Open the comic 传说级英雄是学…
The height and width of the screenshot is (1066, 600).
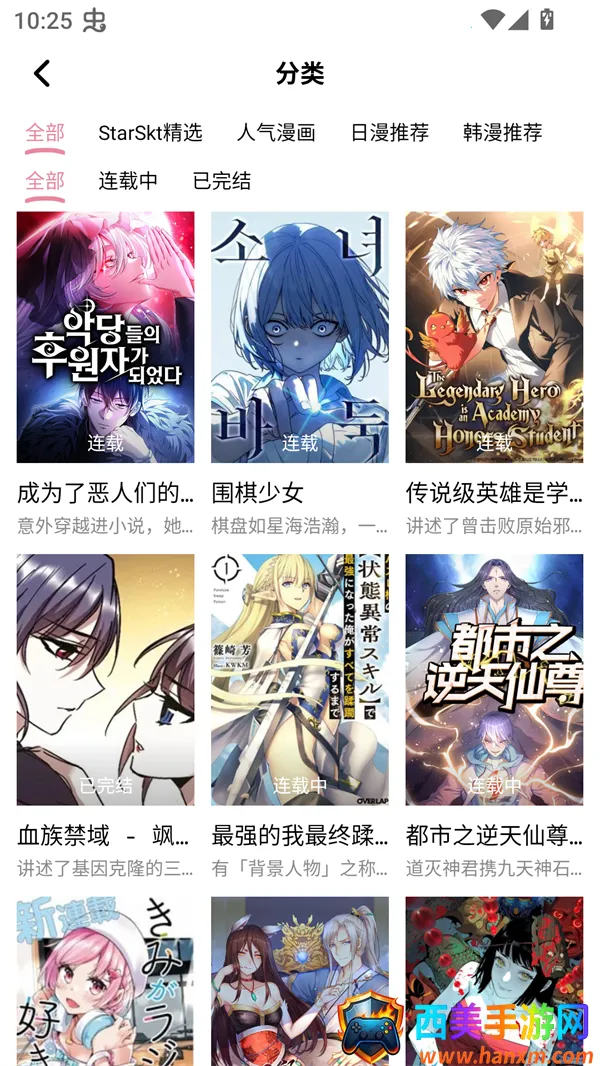pos(494,337)
